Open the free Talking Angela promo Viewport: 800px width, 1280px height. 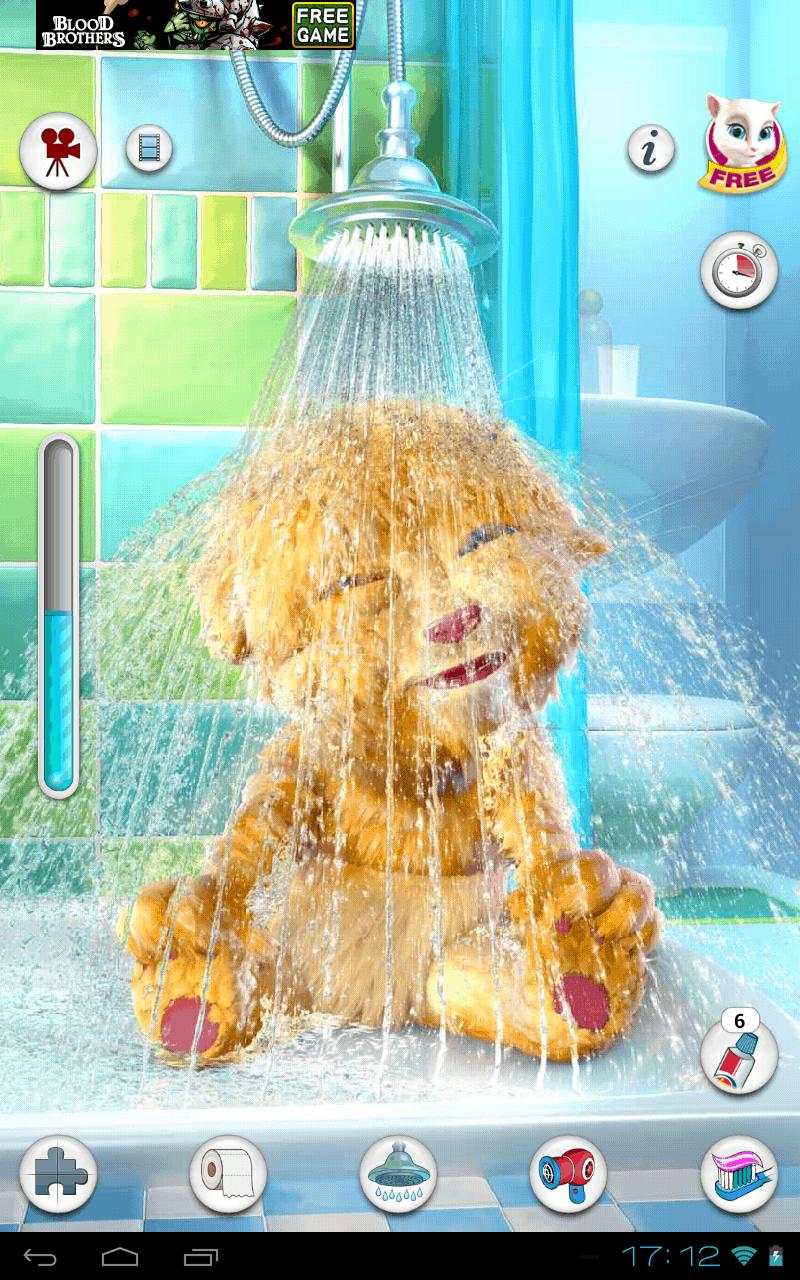740,141
